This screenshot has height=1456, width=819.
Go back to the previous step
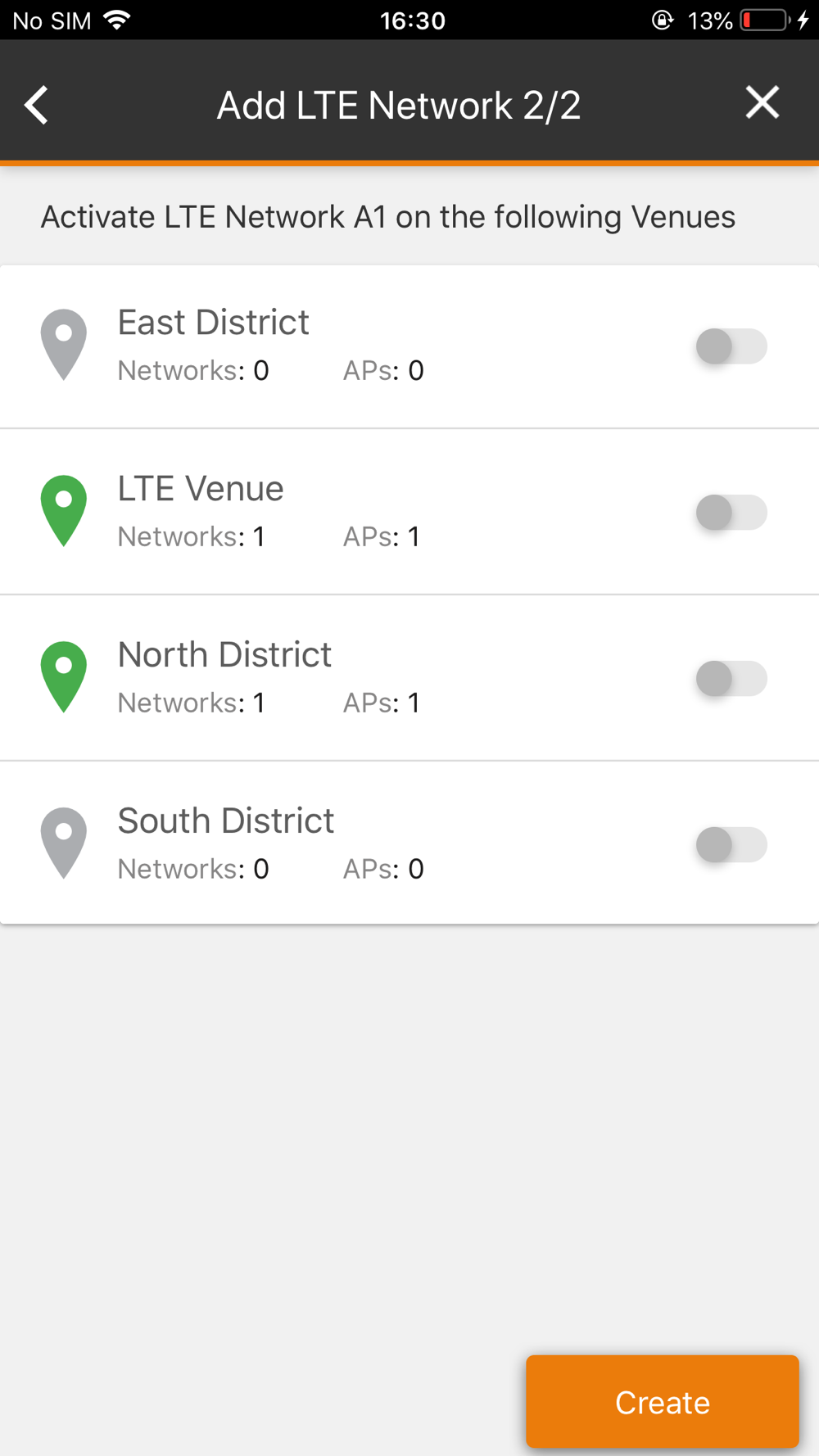37,105
